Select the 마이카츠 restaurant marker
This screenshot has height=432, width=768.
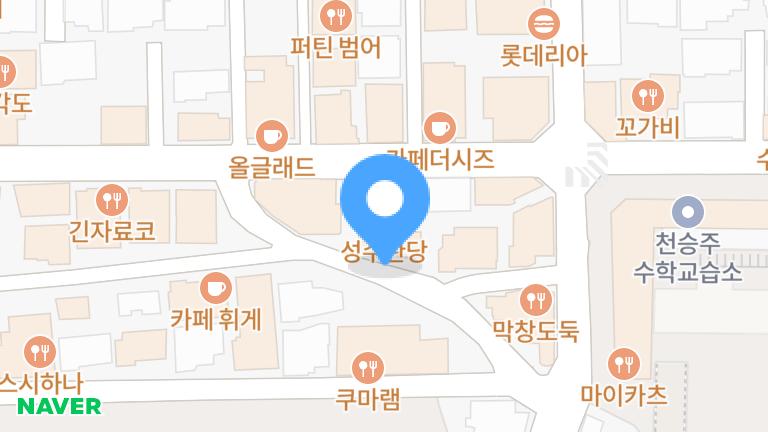pyautogui.click(x=624, y=364)
